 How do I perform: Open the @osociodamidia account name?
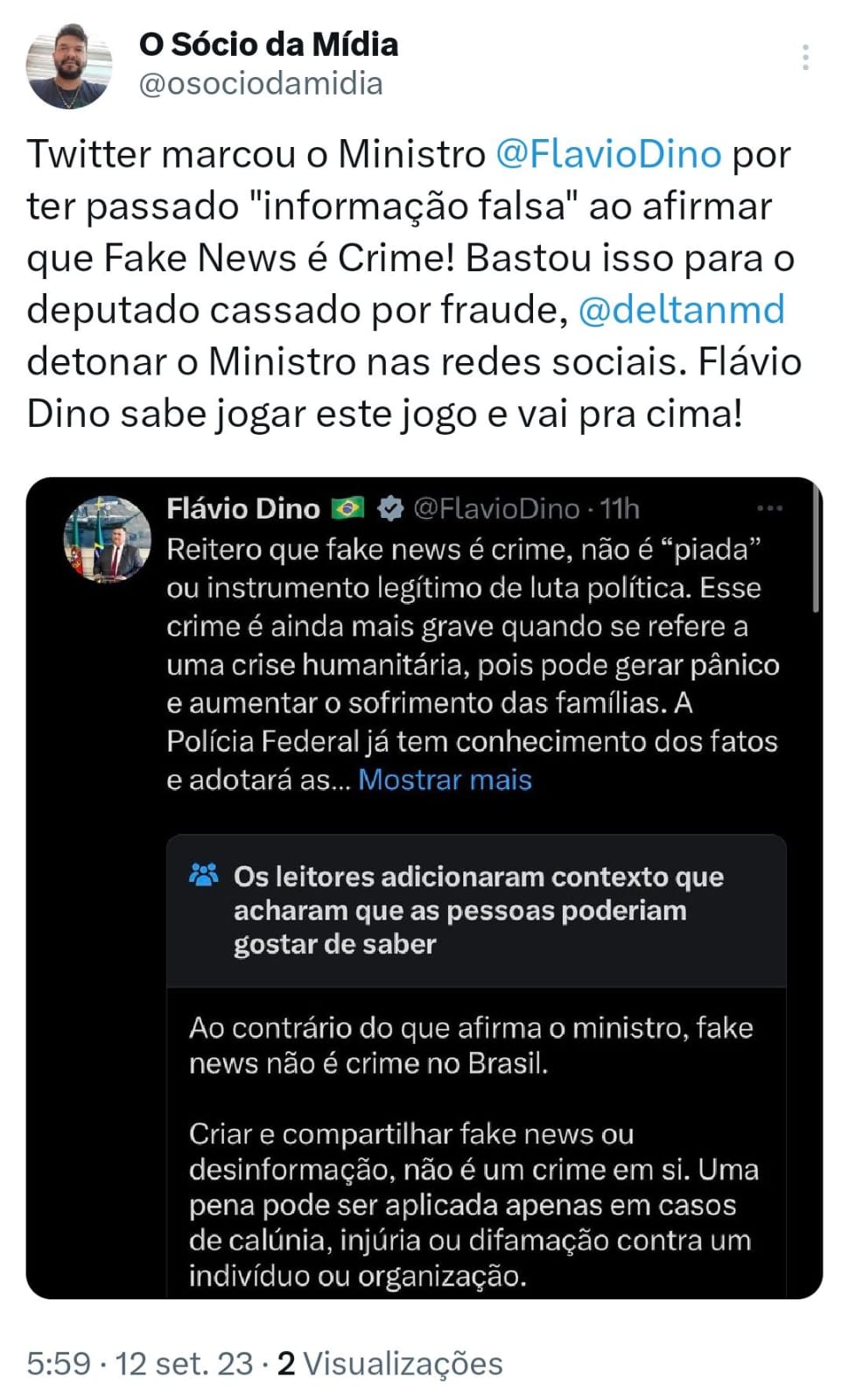tap(261, 84)
